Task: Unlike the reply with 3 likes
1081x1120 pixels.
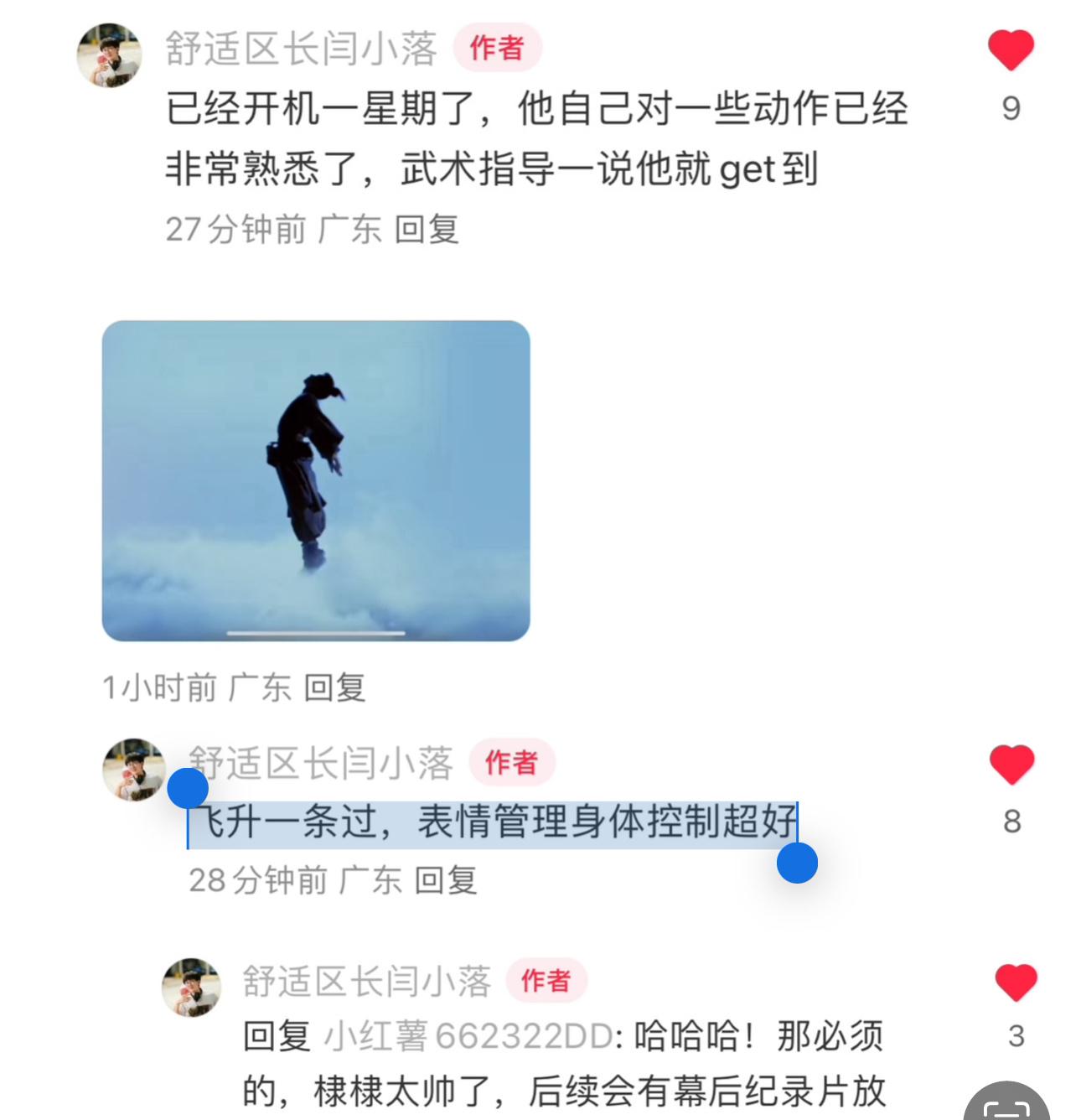Action: [1016, 983]
